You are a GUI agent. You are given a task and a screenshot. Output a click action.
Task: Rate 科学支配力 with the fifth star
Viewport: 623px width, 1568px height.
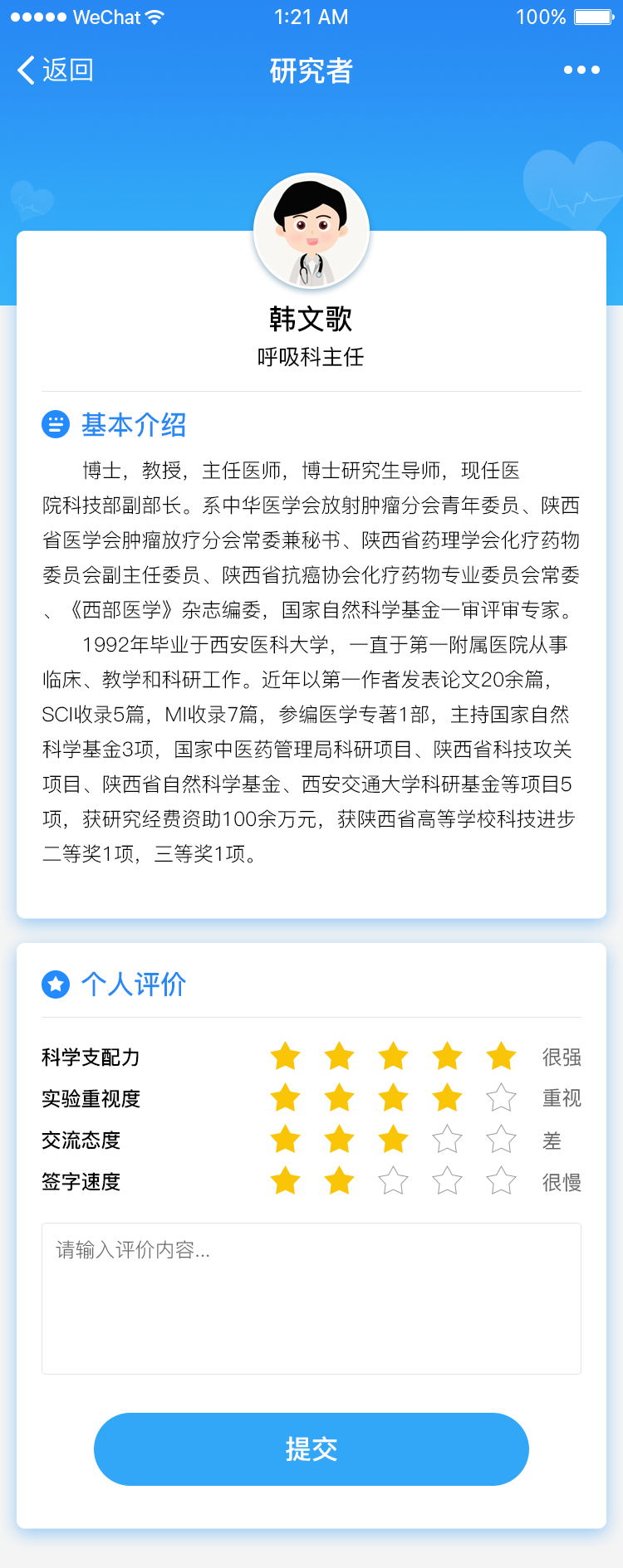tap(501, 1057)
